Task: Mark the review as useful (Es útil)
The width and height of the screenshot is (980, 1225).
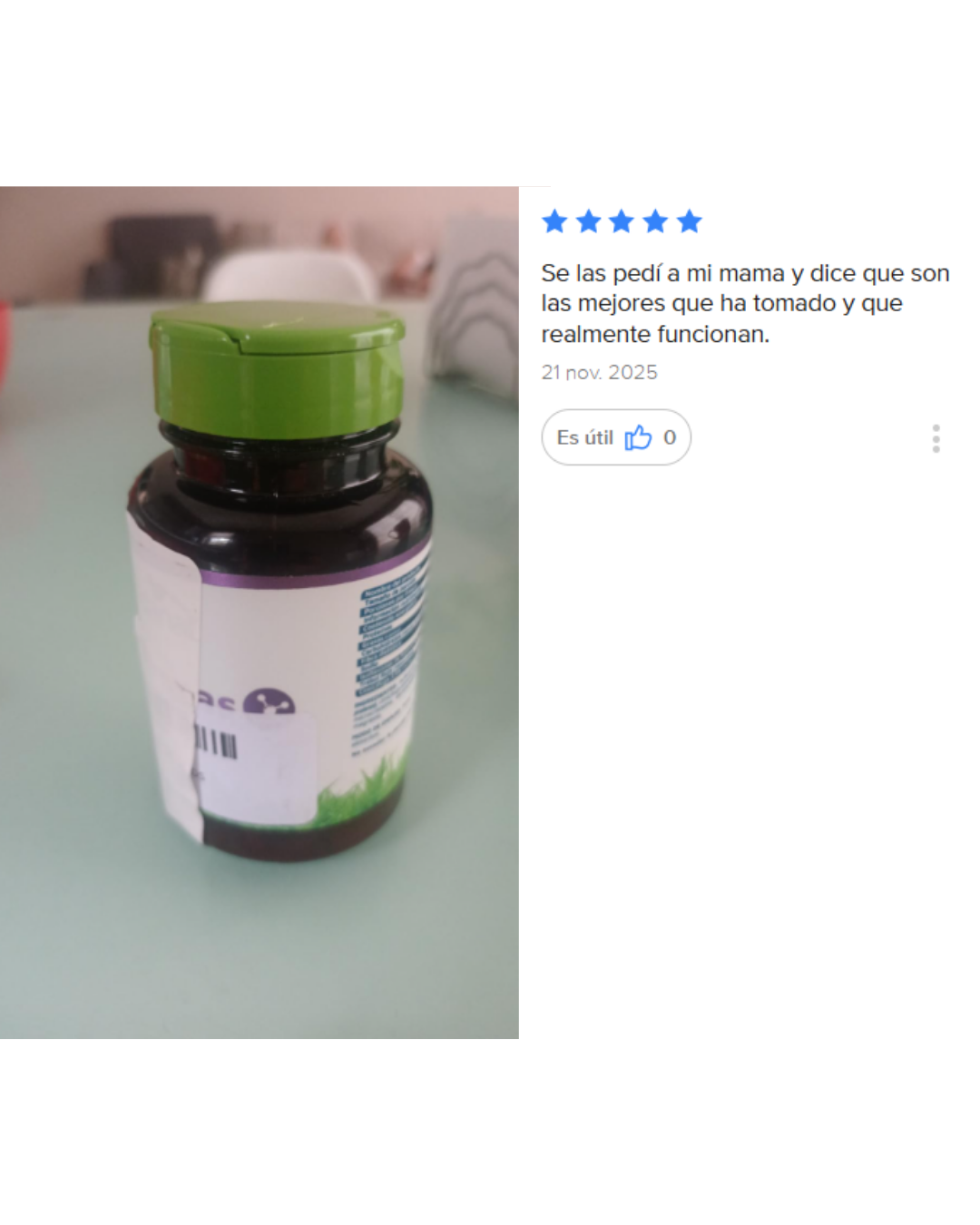Action: pos(615,437)
